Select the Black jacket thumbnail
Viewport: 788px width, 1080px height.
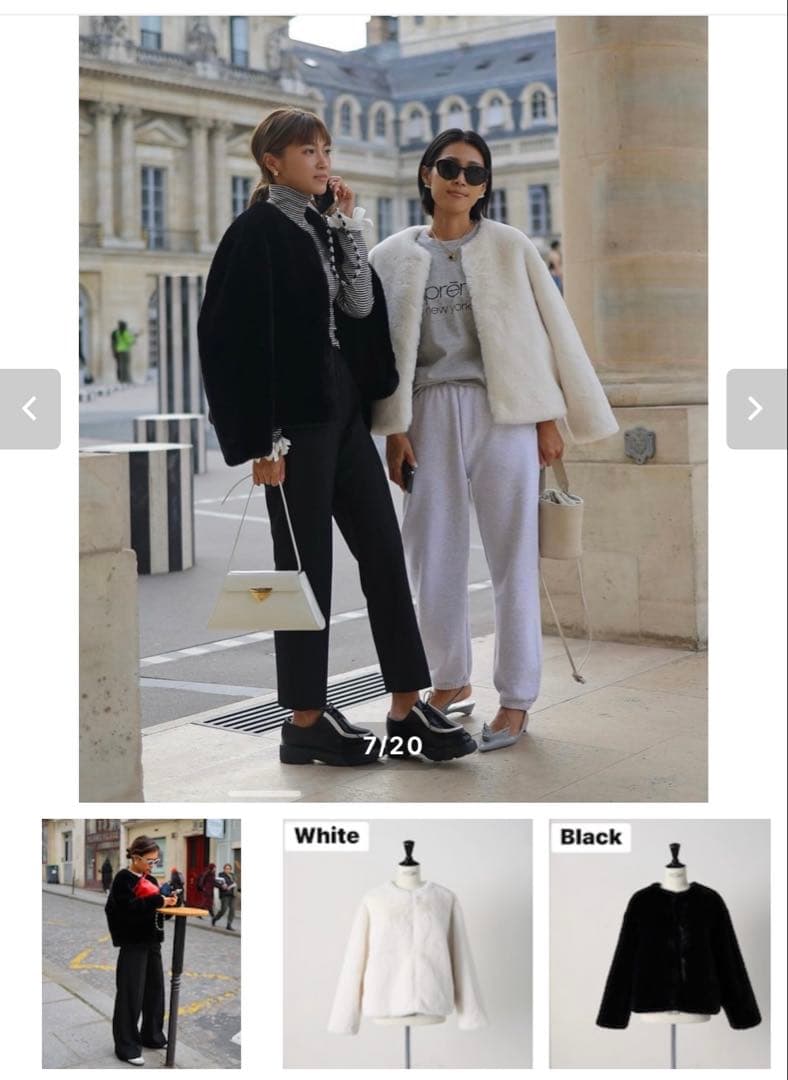coord(659,943)
